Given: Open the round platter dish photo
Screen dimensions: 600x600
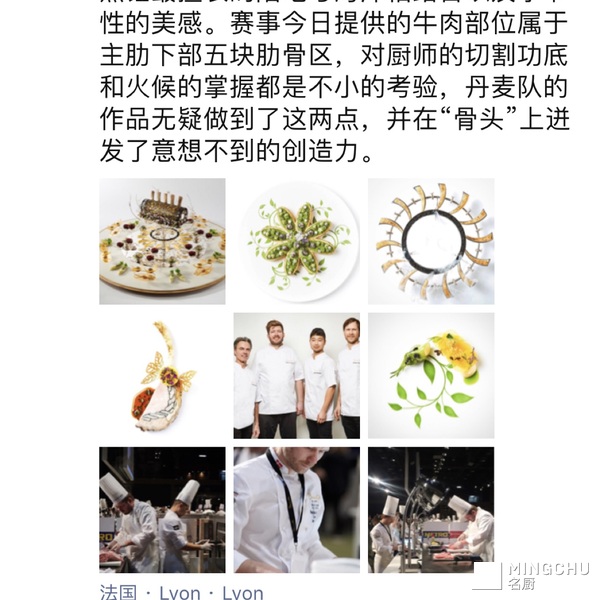Looking at the screenshot, I should point(162,241).
